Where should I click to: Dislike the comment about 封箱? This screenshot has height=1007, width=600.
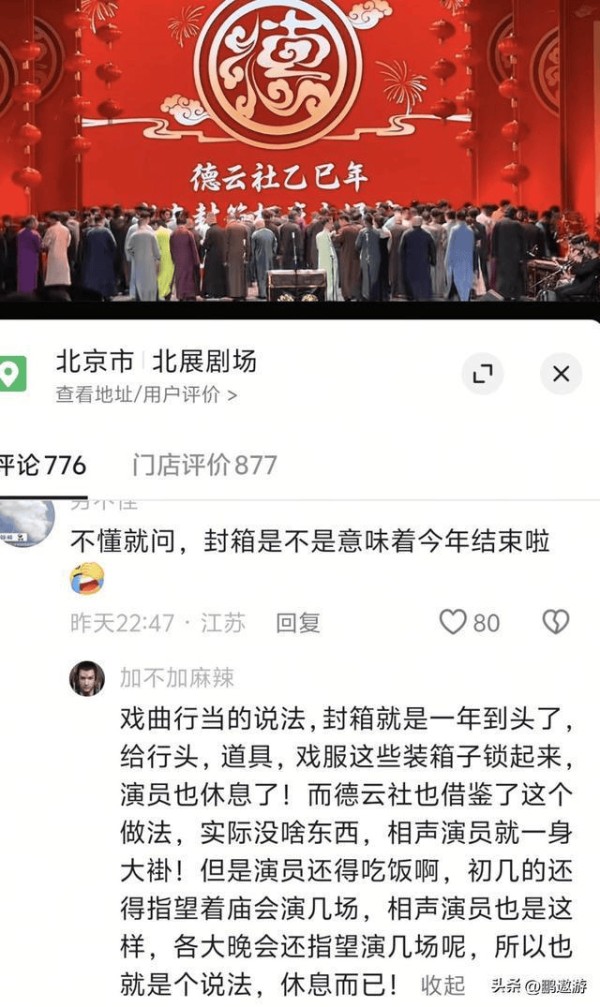point(555,622)
